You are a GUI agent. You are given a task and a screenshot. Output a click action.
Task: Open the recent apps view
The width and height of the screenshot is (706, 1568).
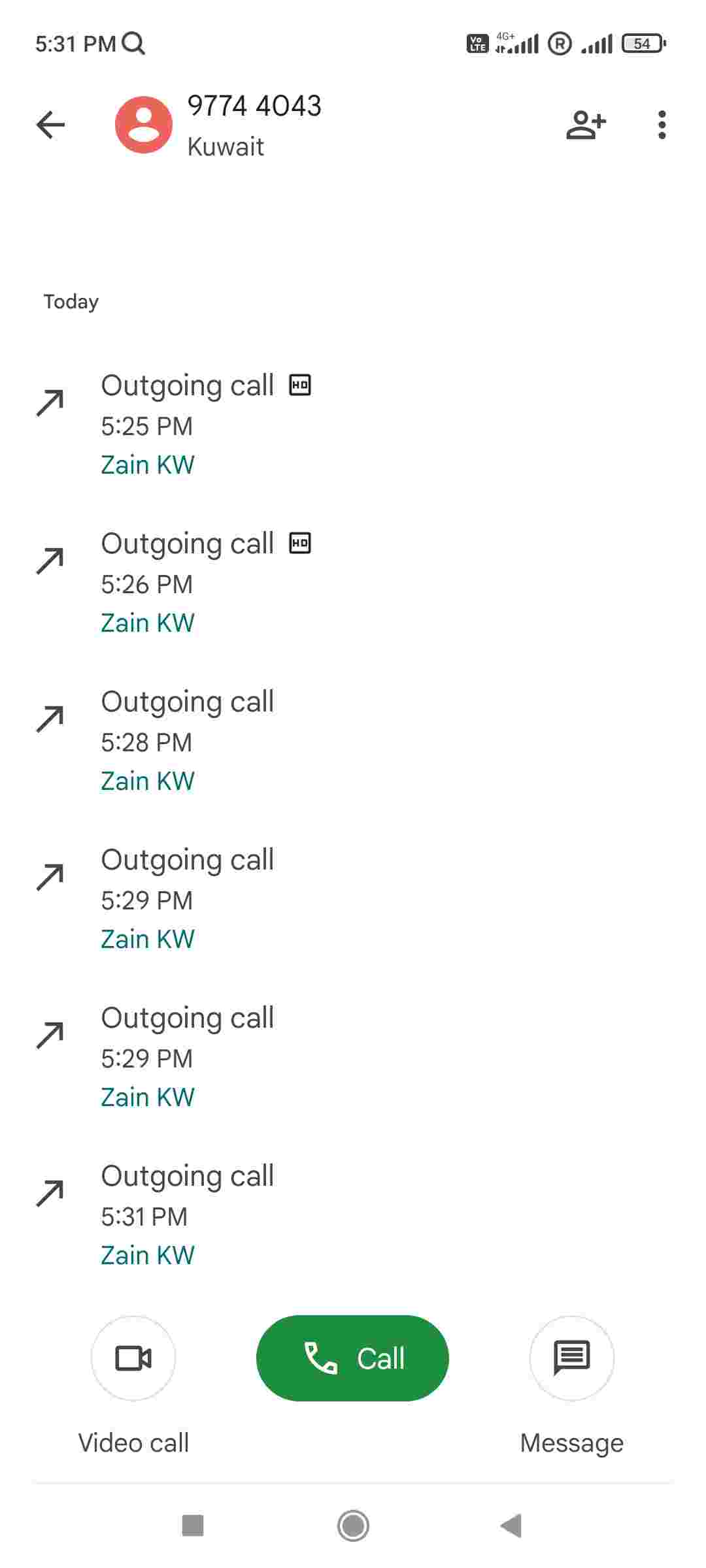pyautogui.click(x=193, y=1526)
